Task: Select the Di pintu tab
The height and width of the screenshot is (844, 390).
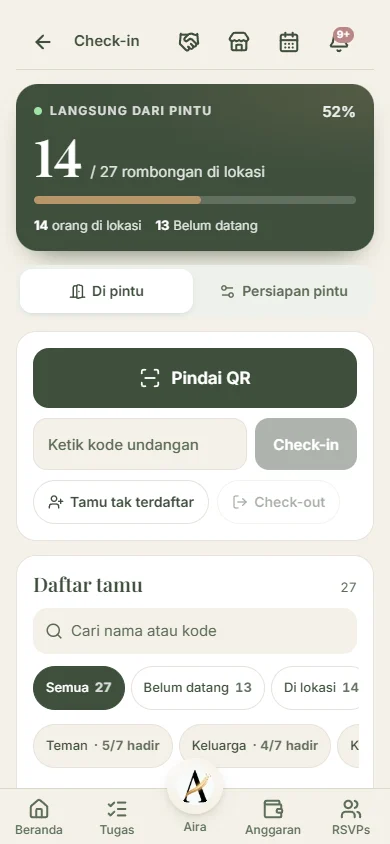Action: point(107,291)
